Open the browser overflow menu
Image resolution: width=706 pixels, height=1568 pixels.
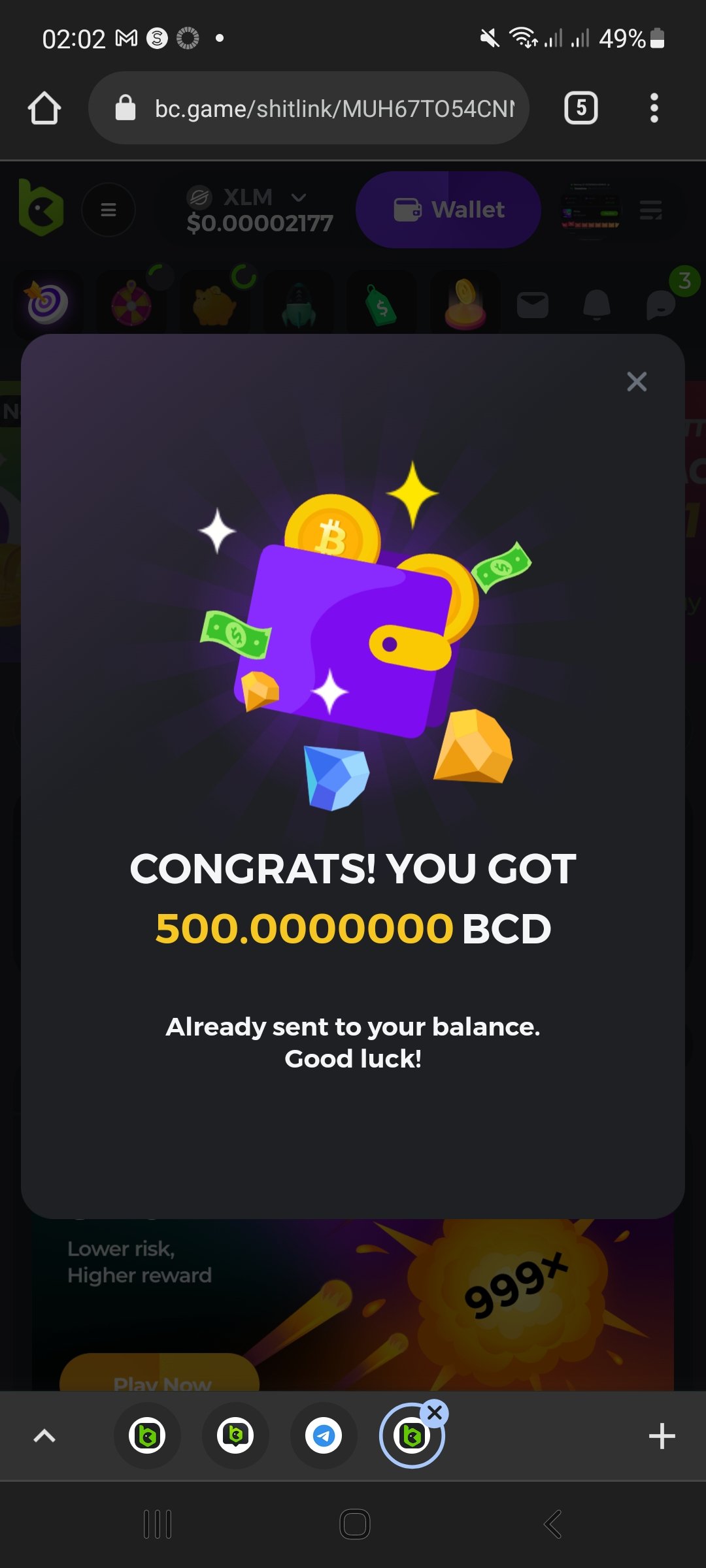(x=654, y=108)
